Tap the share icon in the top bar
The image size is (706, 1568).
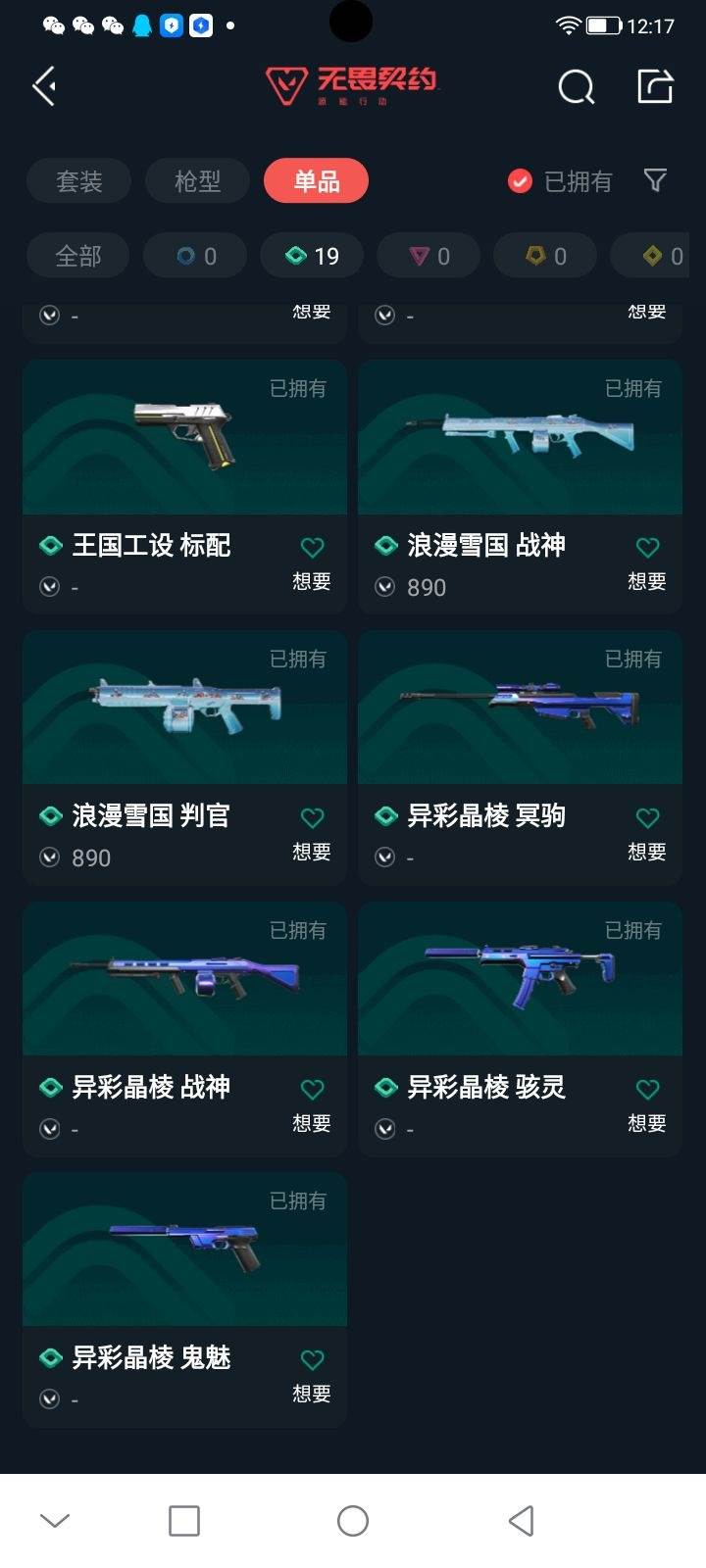point(655,86)
